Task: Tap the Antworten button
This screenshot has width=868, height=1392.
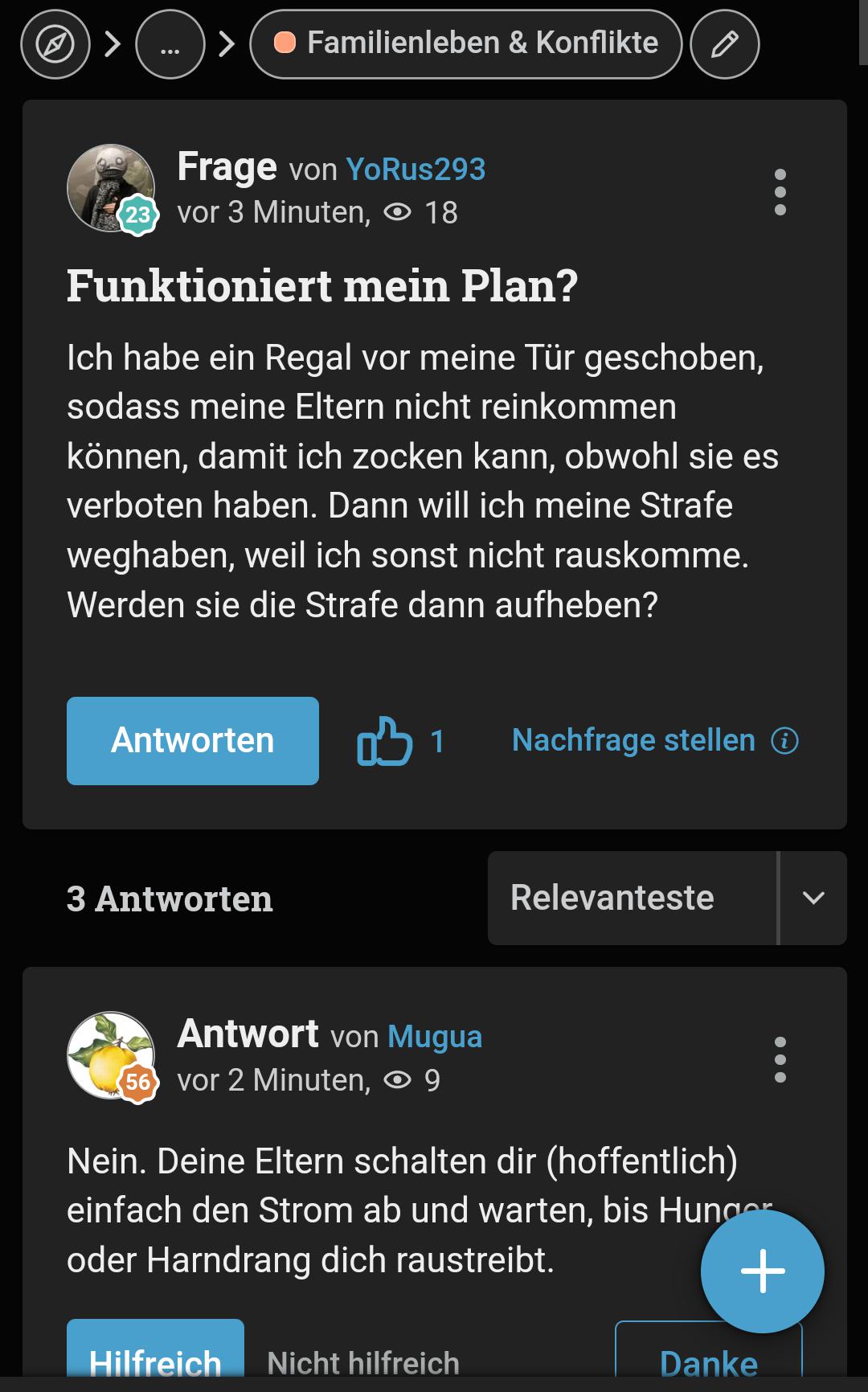Action: pyautogui.click(x=193, y=740)
